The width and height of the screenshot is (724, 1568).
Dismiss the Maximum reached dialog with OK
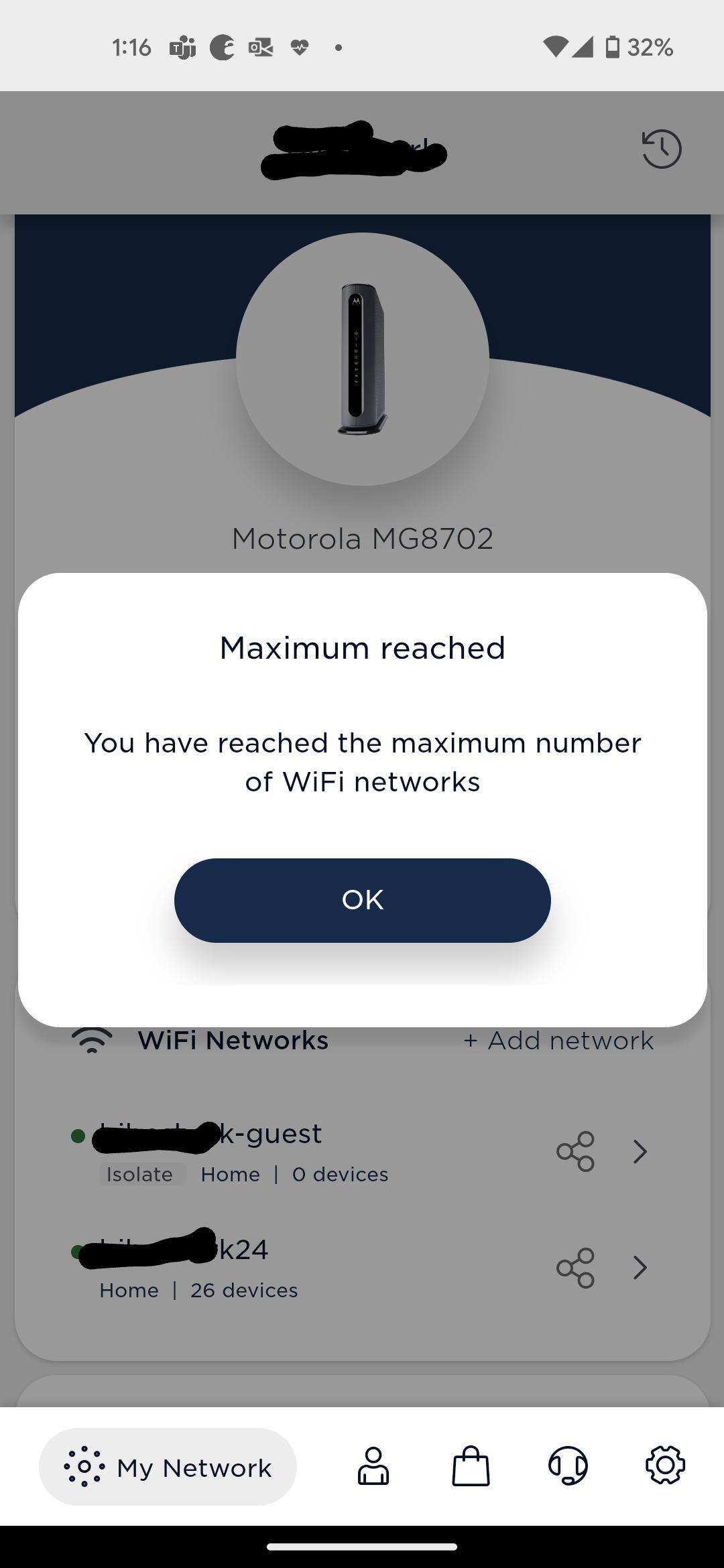[x=362, y=900]
